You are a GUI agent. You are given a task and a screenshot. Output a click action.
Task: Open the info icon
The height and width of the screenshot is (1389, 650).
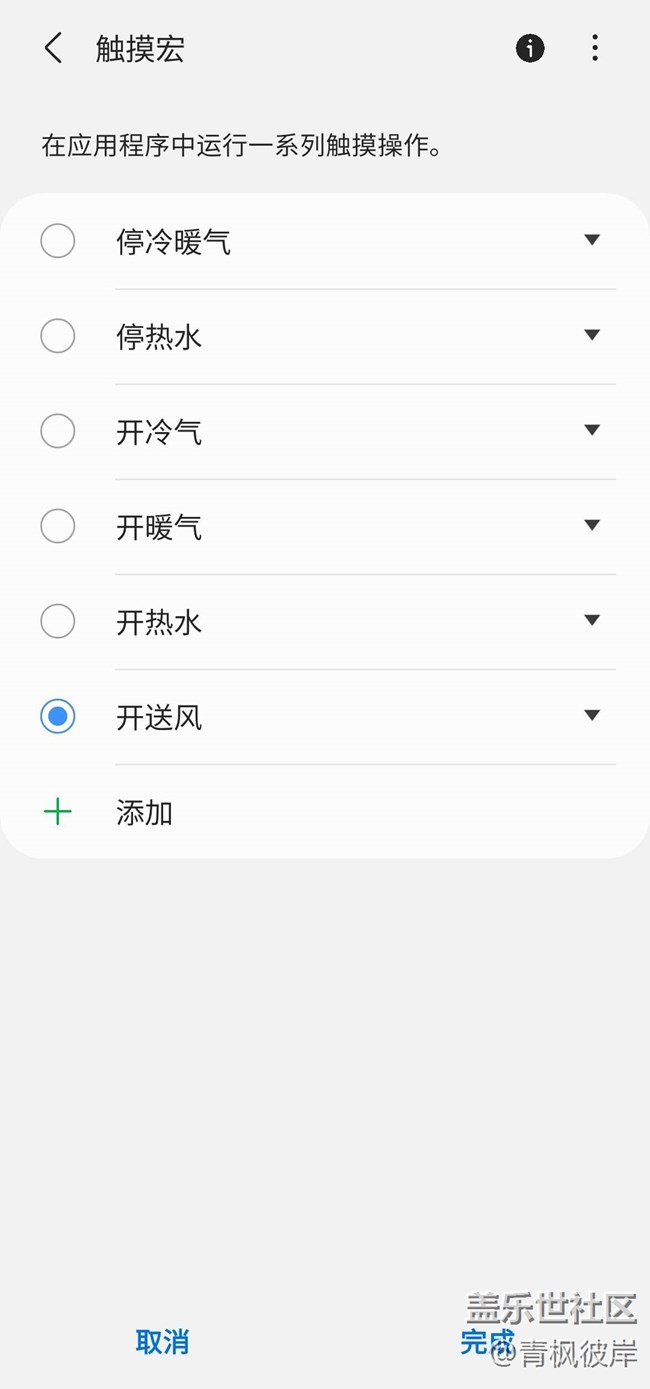point(530,48)
